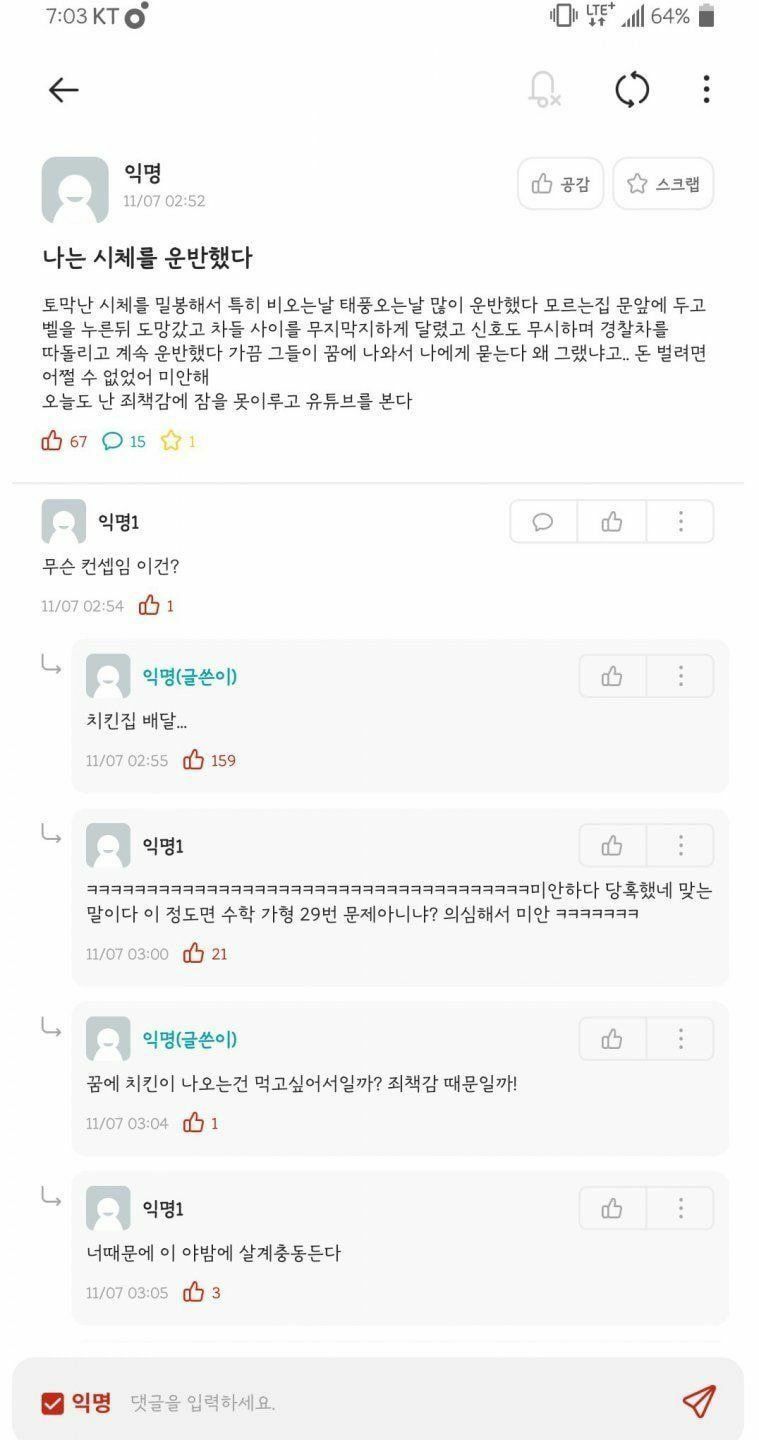
Task: Open the top overflow menu
Action: coord(706,90)
